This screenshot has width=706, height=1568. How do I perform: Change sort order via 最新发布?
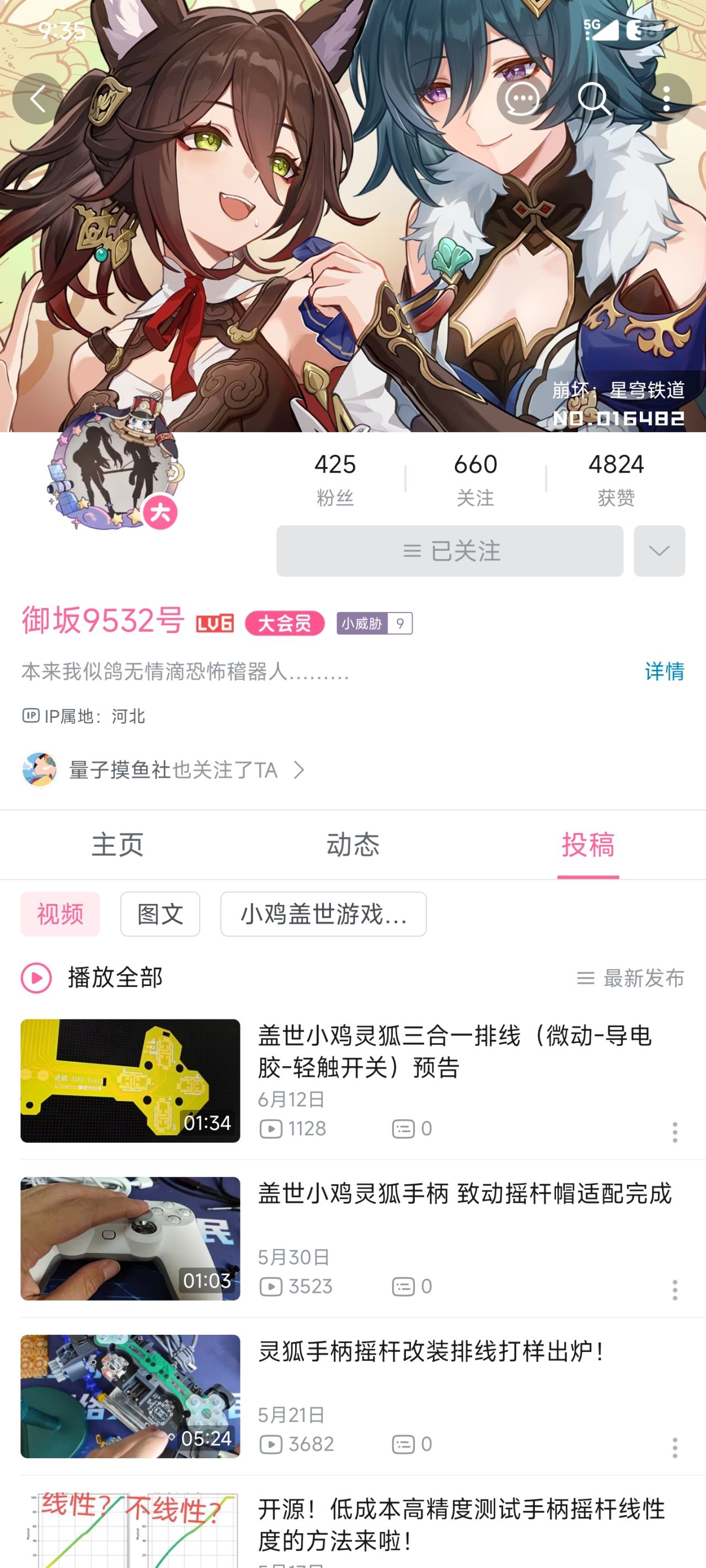[630, 978]
